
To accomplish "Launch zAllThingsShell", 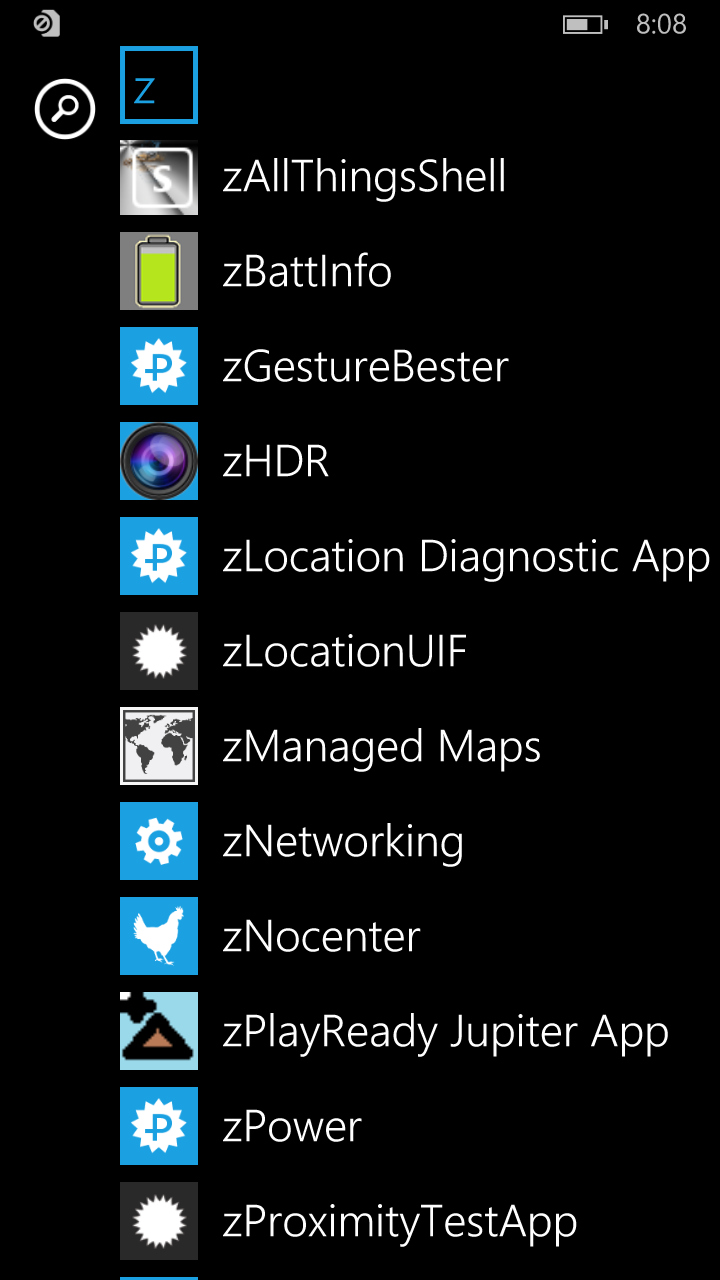I will coord(364,178).
